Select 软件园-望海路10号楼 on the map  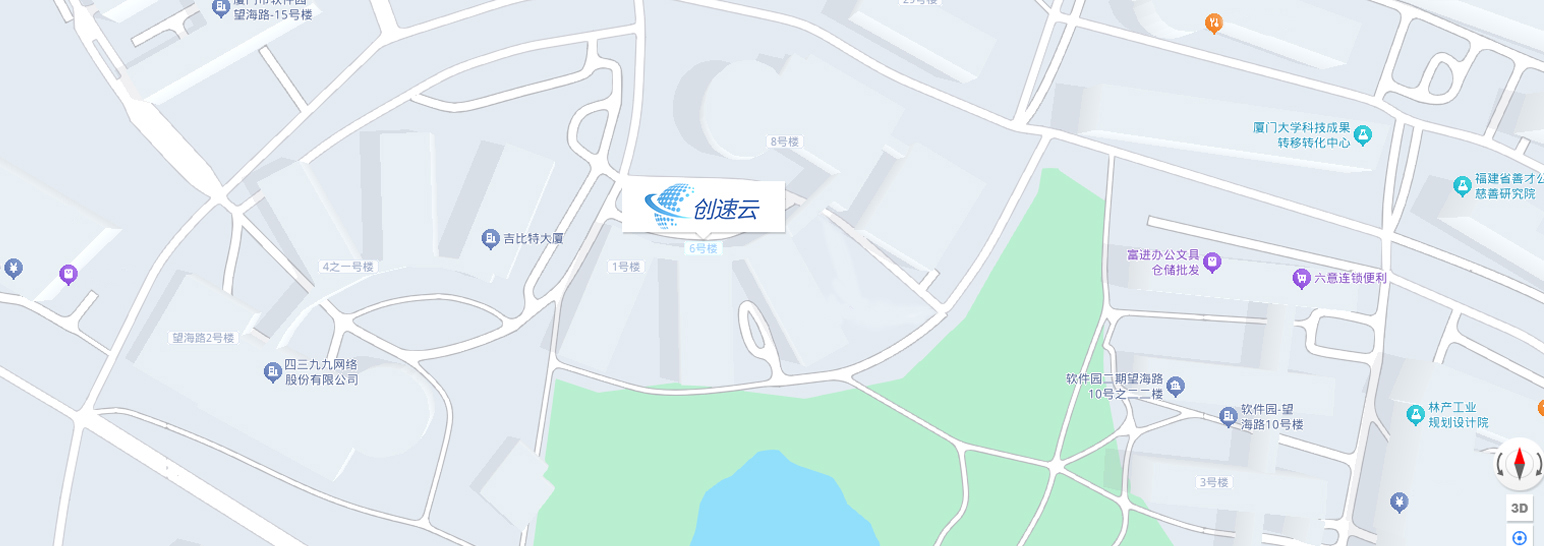1228,416
